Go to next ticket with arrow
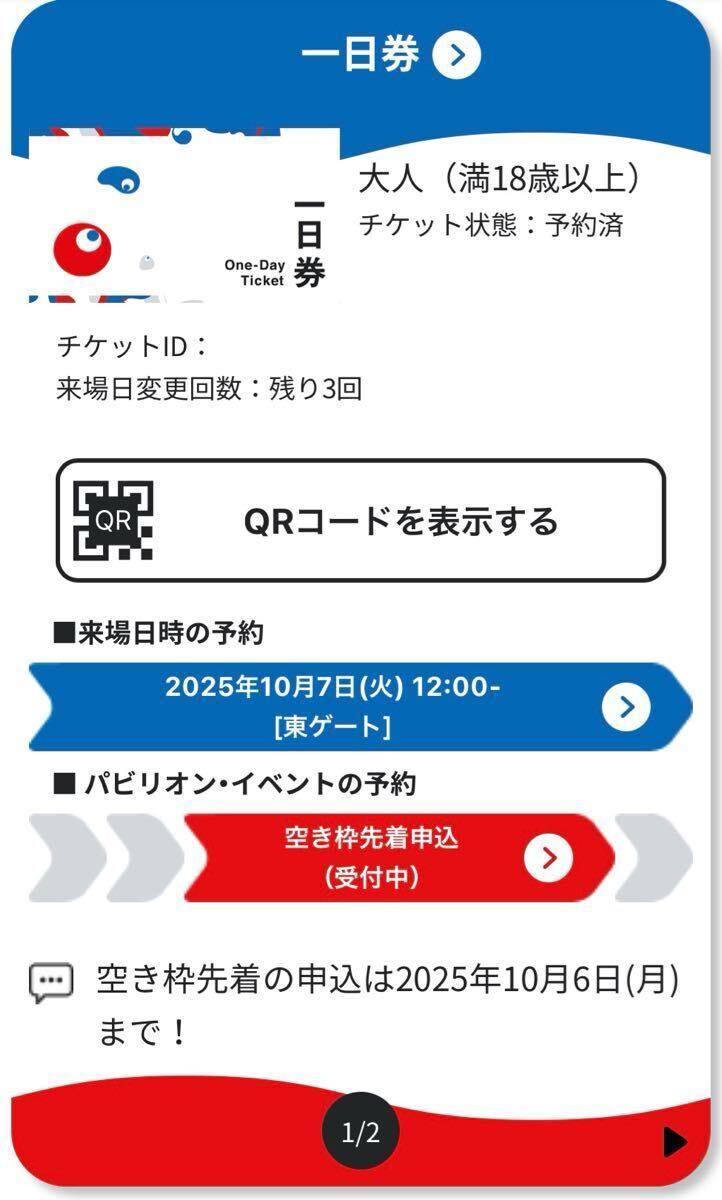The width and height of the screenshot is (722, 1200). click(x=675, y=1141)
